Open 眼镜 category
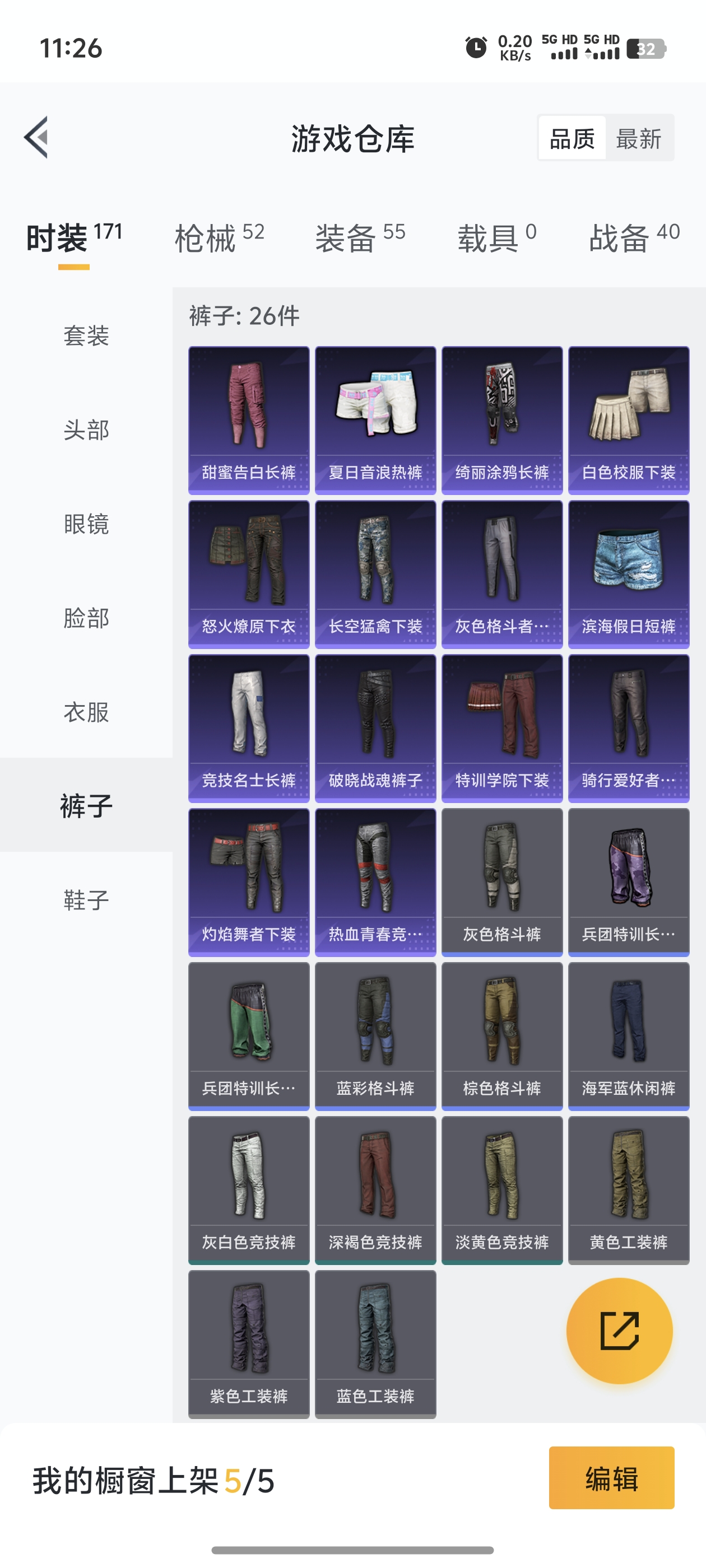 pyautogui.click(x=86, y=524)
